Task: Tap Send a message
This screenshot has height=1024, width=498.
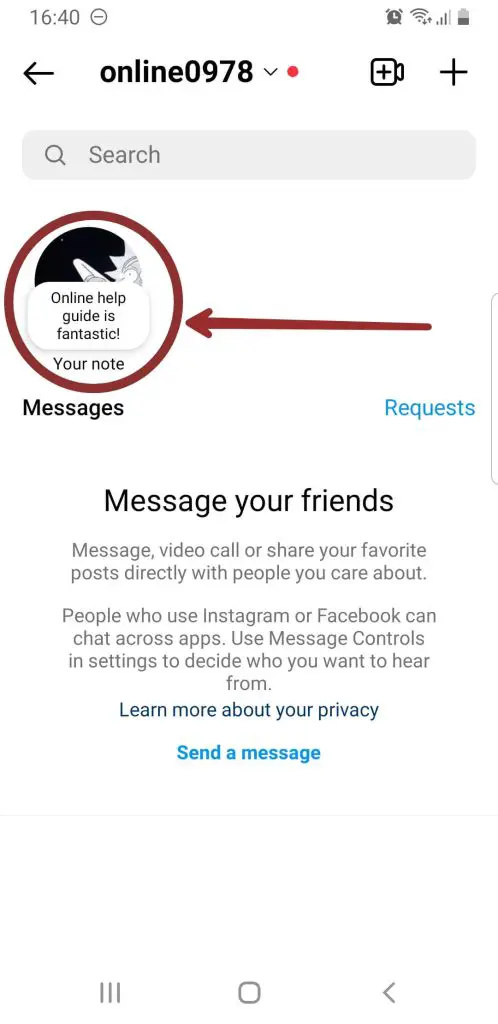Action: pos(249,752)
